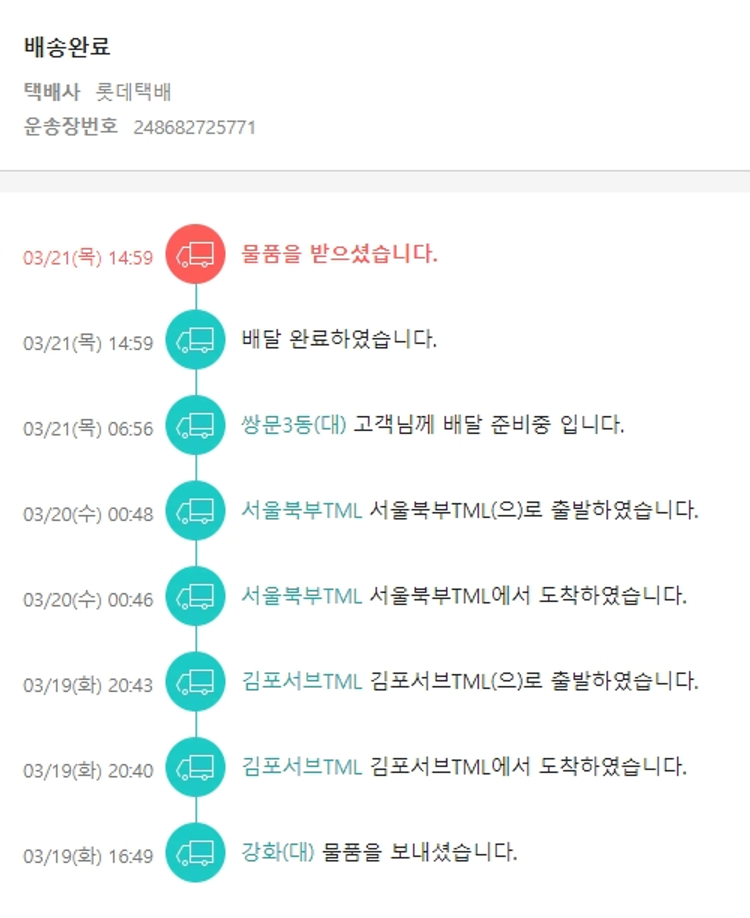Open 서울북부TML link in the 00:46 arrival row
This screenshot has width=750, height=918.
(301, 596)
